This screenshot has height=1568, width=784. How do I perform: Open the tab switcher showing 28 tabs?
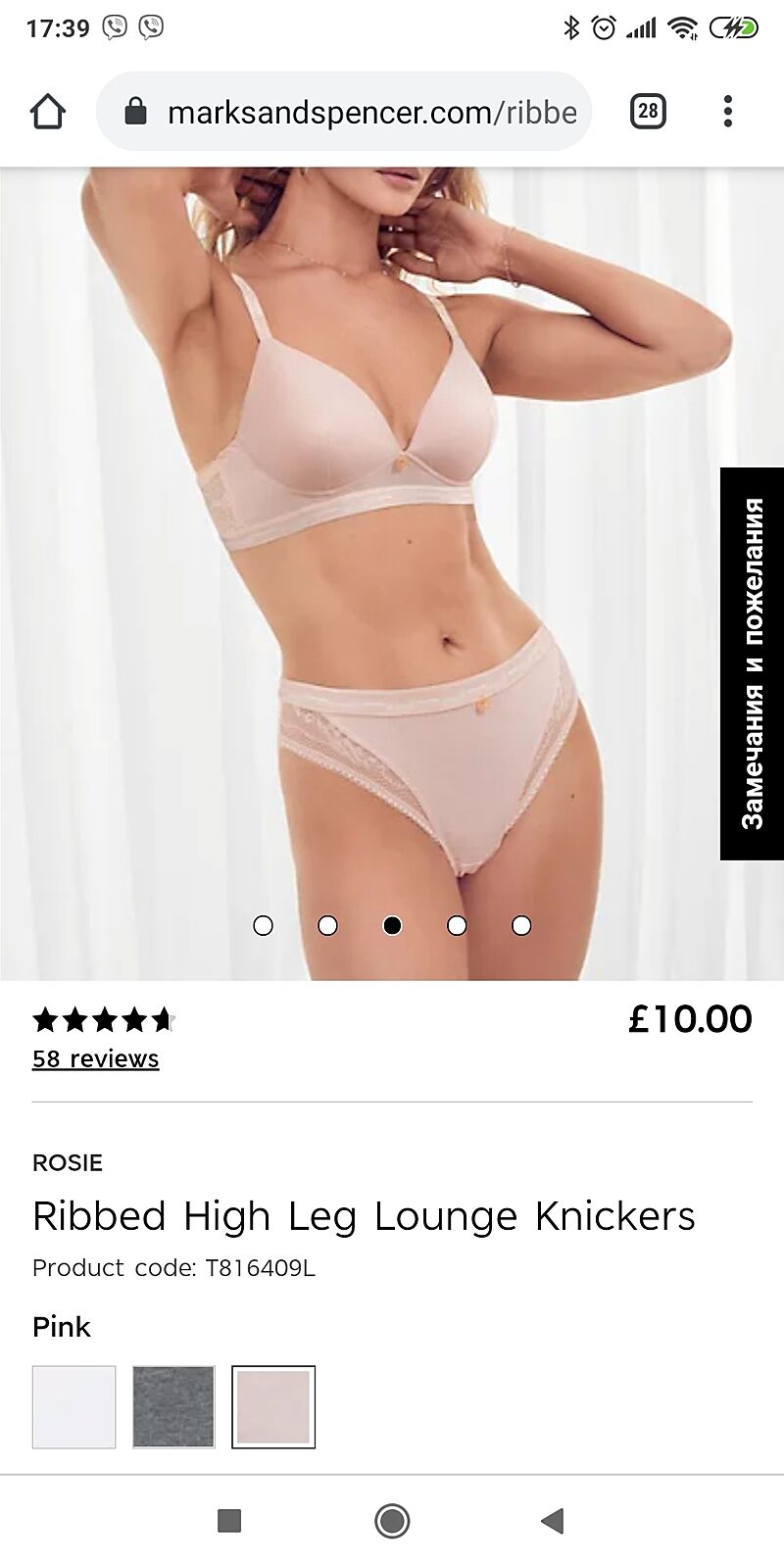(x=648, y=112)
